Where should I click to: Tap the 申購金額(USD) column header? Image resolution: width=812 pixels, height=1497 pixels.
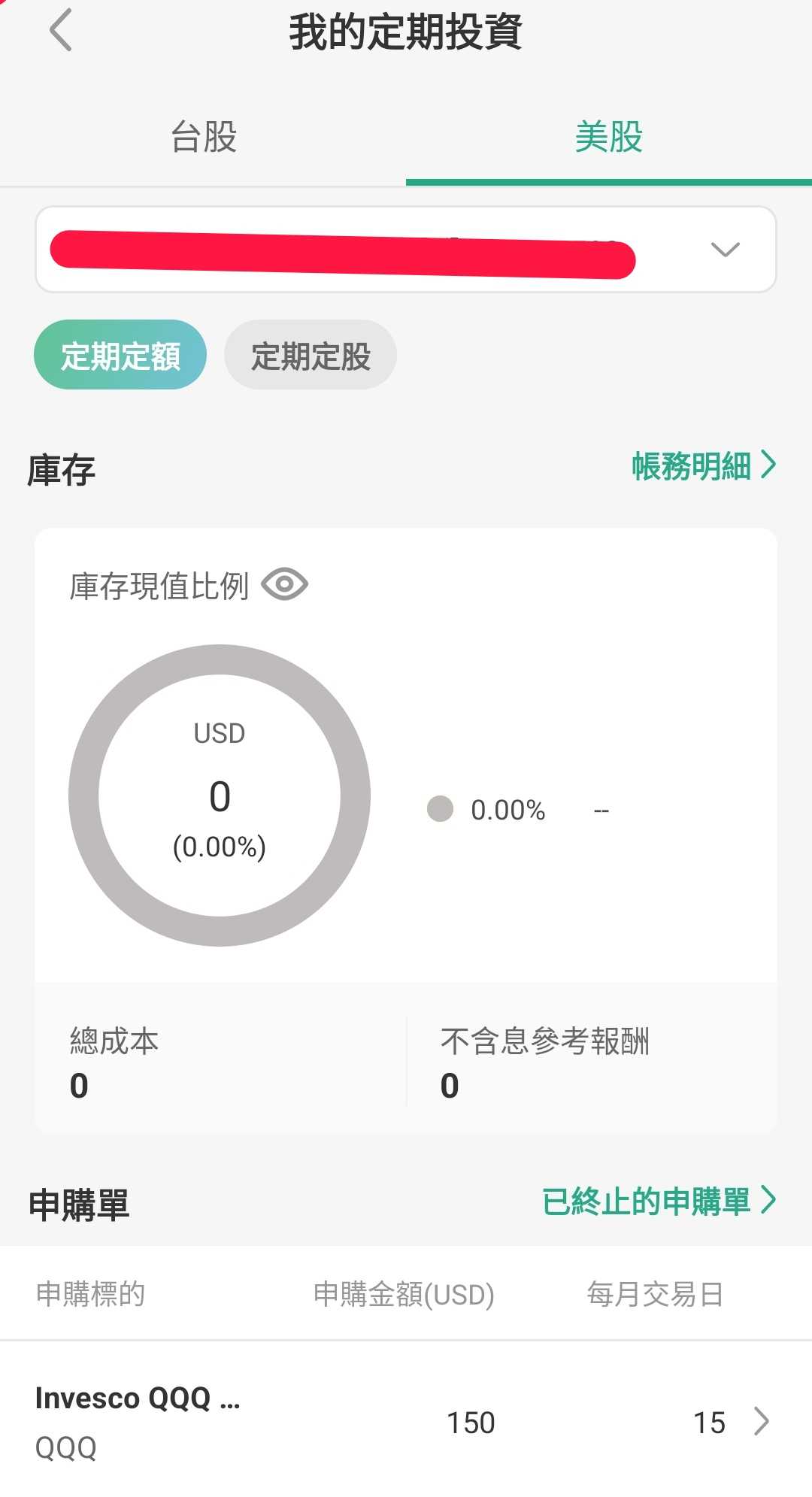click(404, 1293)
